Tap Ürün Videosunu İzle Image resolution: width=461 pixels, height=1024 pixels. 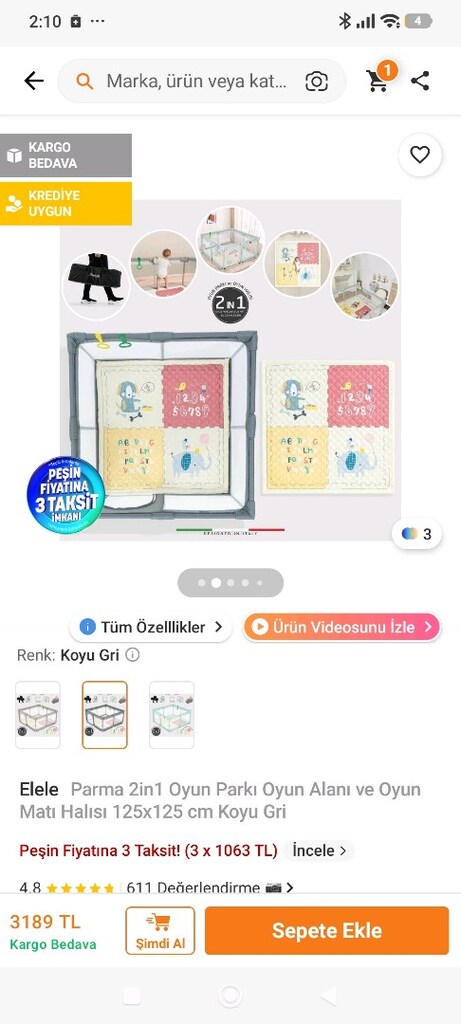(x=342, y=627)
